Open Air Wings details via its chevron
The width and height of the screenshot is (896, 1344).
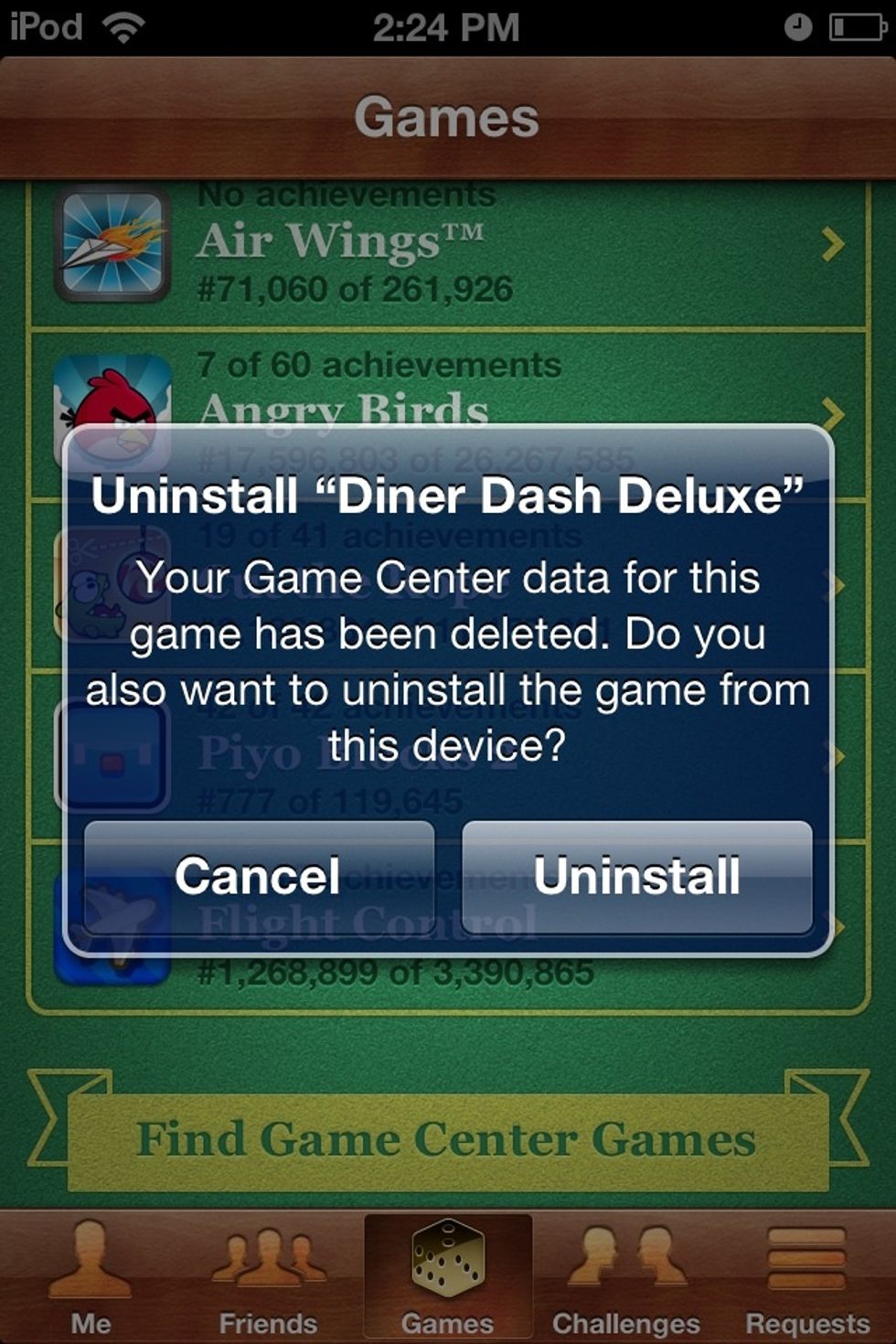pos(834,245)
